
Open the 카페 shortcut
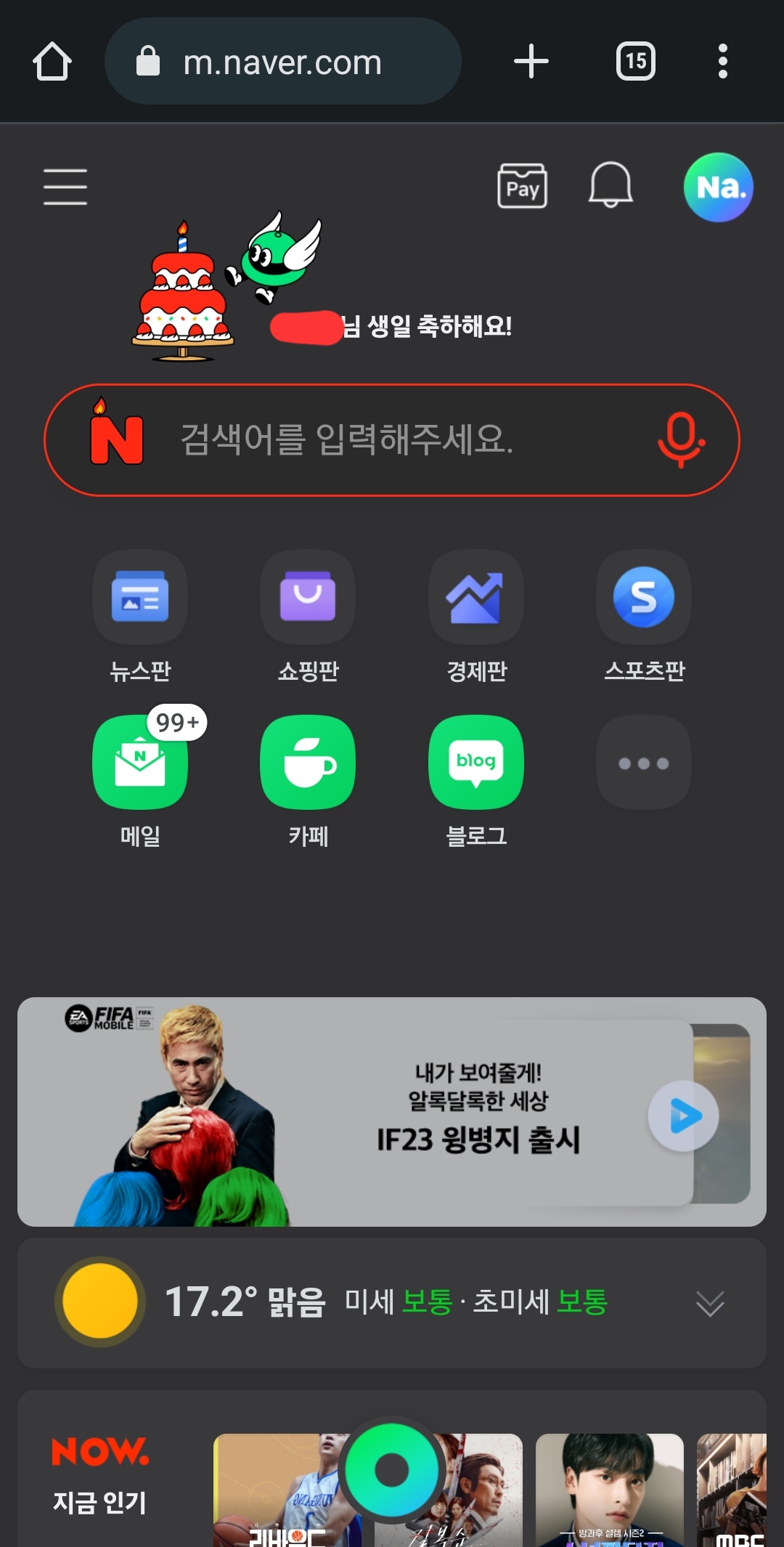click(308, 781)
